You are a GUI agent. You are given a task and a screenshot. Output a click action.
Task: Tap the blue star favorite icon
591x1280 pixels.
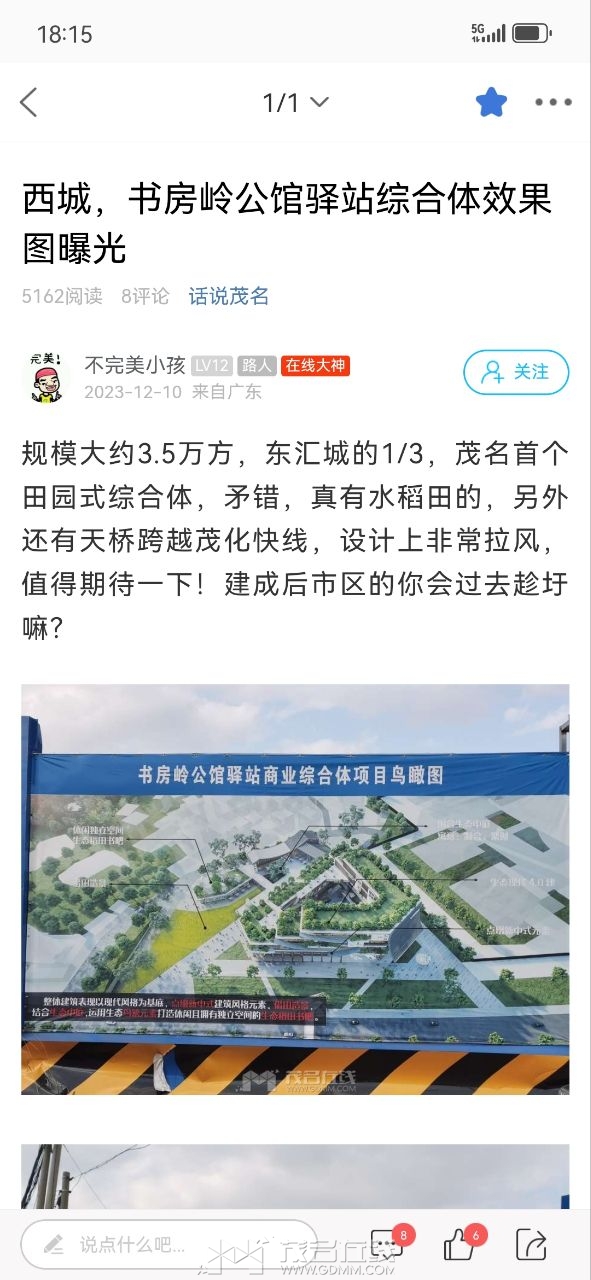(x=491, y=102)
